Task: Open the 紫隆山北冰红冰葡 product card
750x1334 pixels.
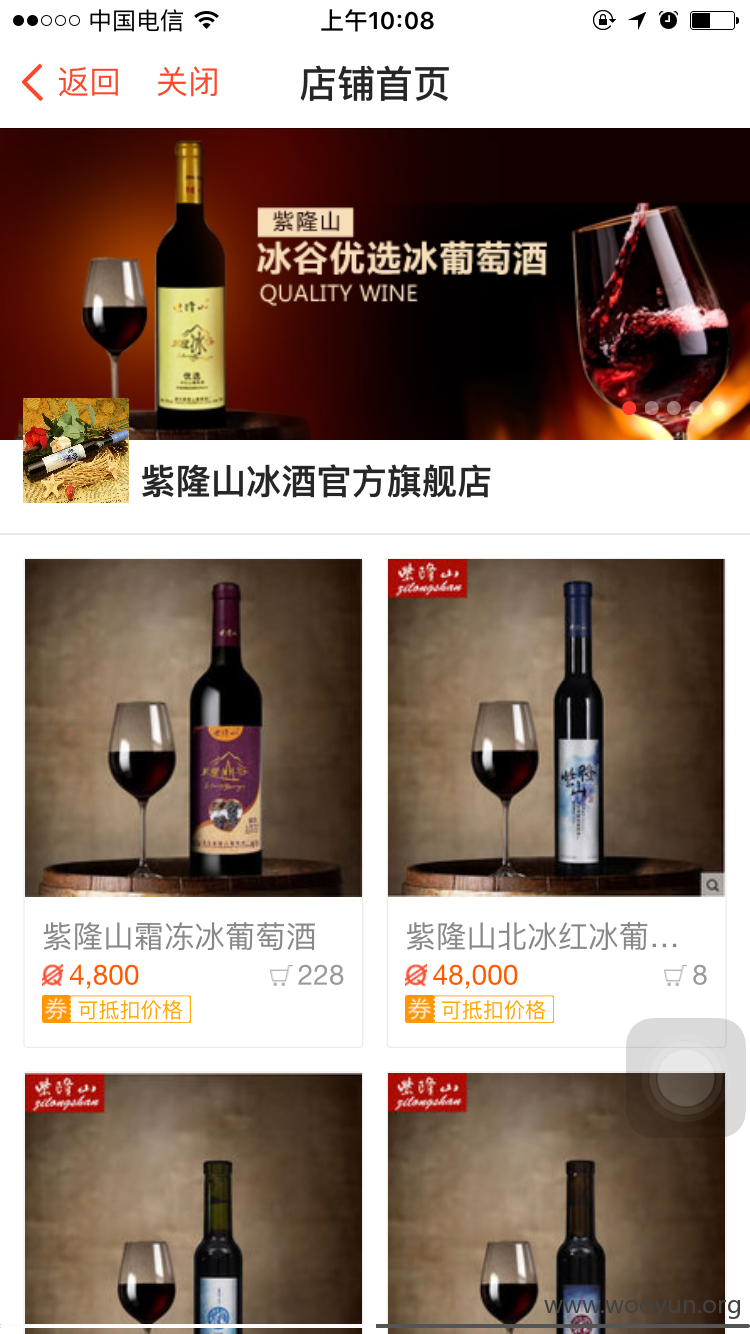Action: 556,803
